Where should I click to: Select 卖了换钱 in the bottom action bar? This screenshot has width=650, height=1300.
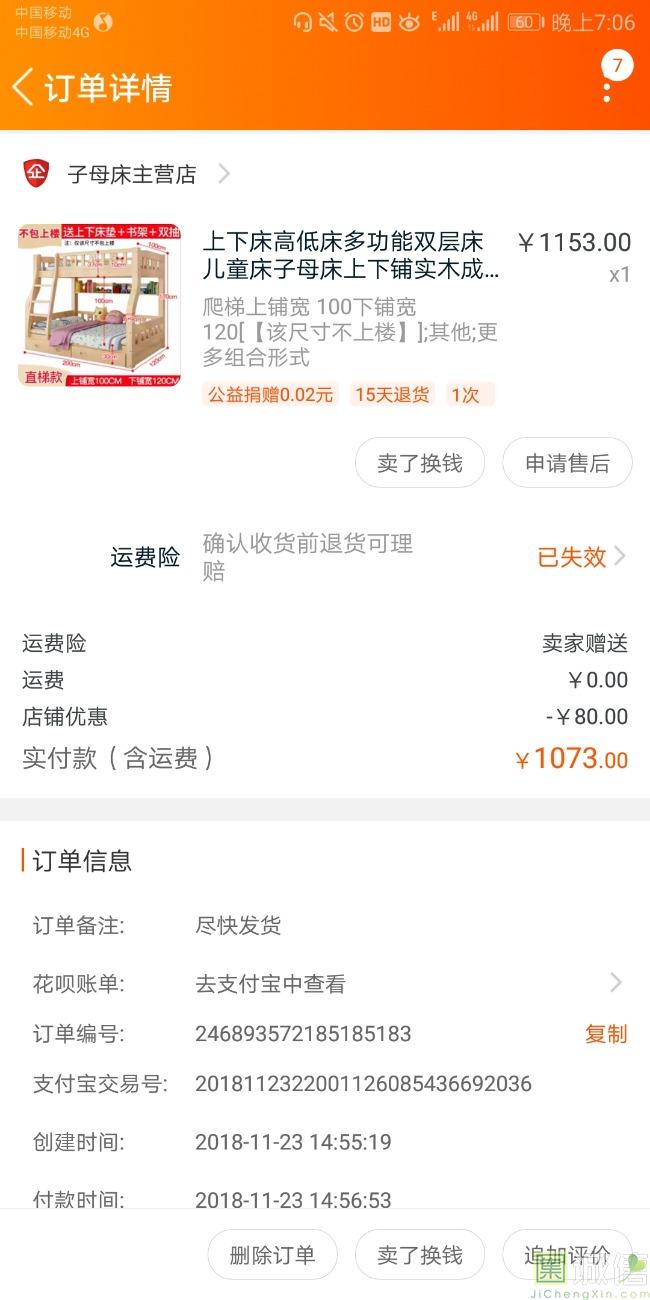click(x=419, y=1255)
